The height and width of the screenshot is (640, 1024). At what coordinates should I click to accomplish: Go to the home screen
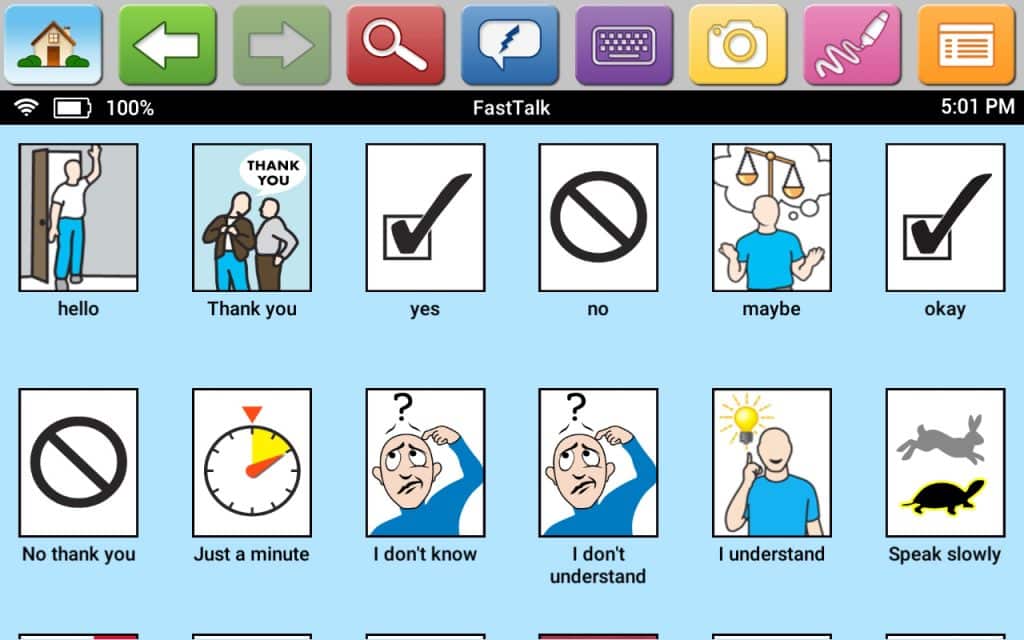[x=53, y=45]
